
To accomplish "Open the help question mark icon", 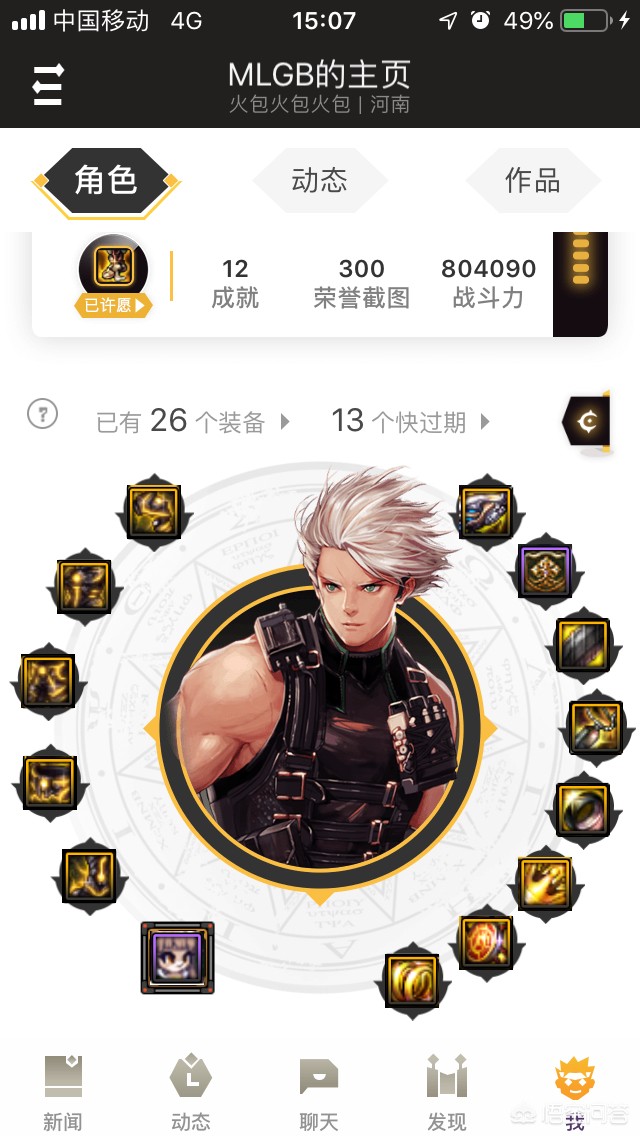I will (42, 413).
